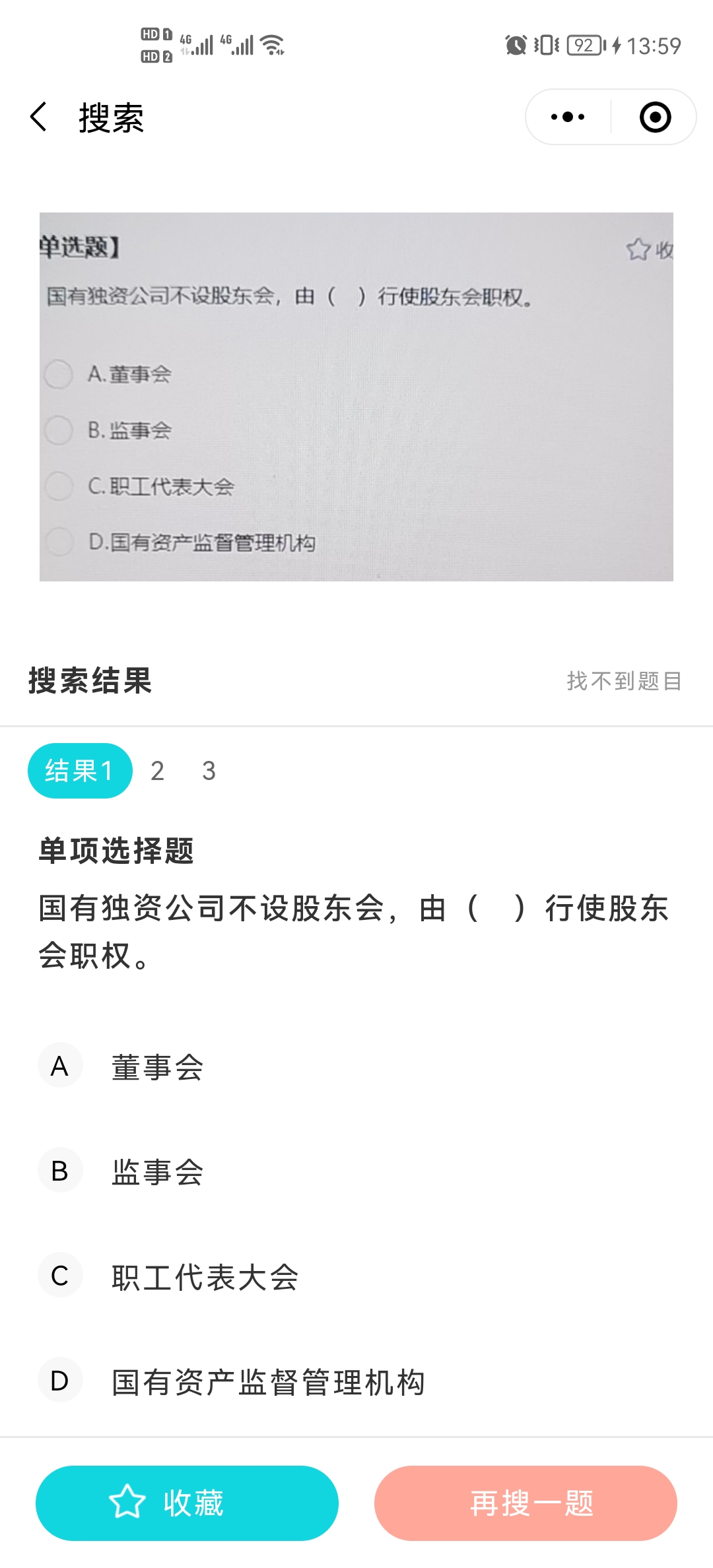713x1568 pixels.
Task: Go back from the 搜索 page
Action: coord(40,117)
